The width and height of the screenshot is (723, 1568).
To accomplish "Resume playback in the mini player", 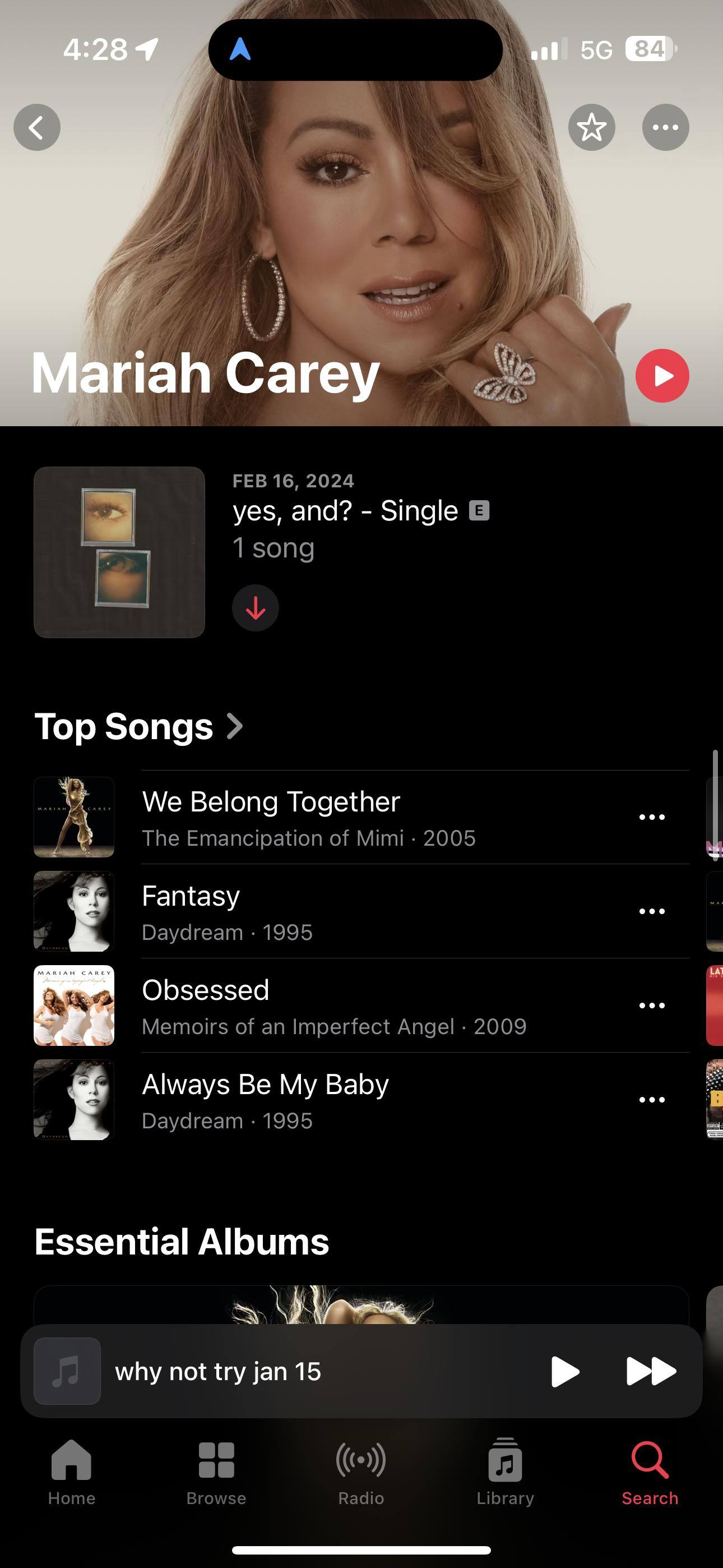I will click(x=565, y=1371).
